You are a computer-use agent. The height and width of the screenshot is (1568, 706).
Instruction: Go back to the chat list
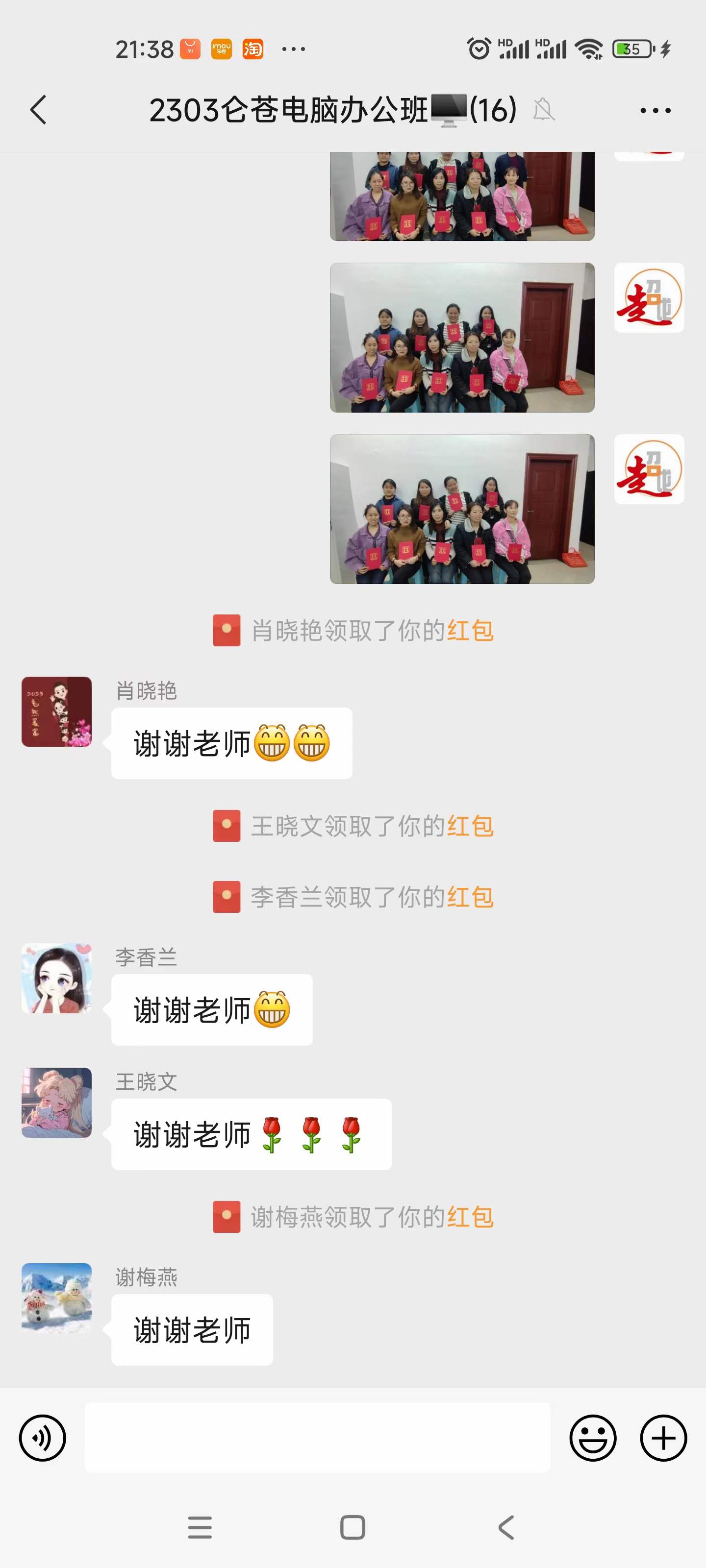(38, 110)
